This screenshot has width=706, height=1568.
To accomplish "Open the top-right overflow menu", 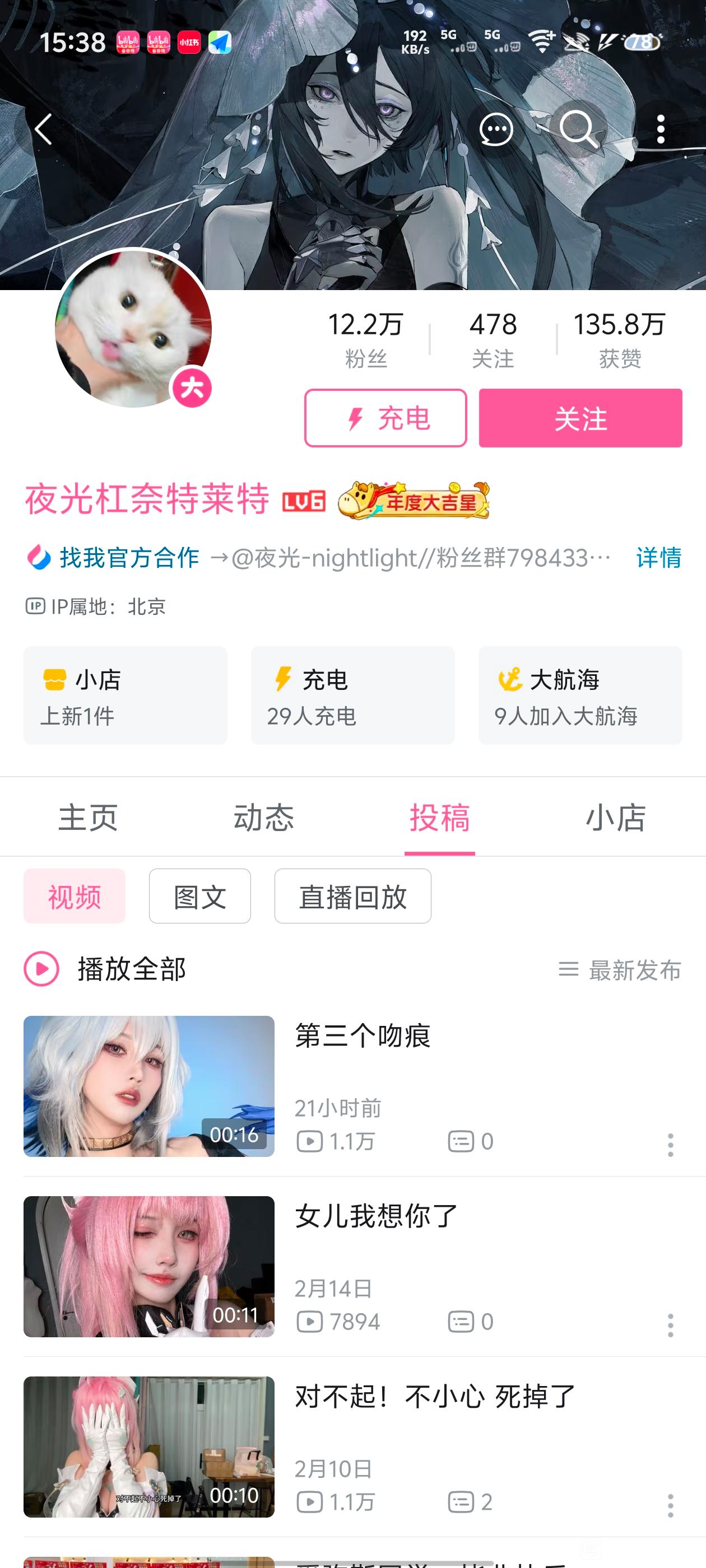I will pyautogui.click(x=661, y=129).
